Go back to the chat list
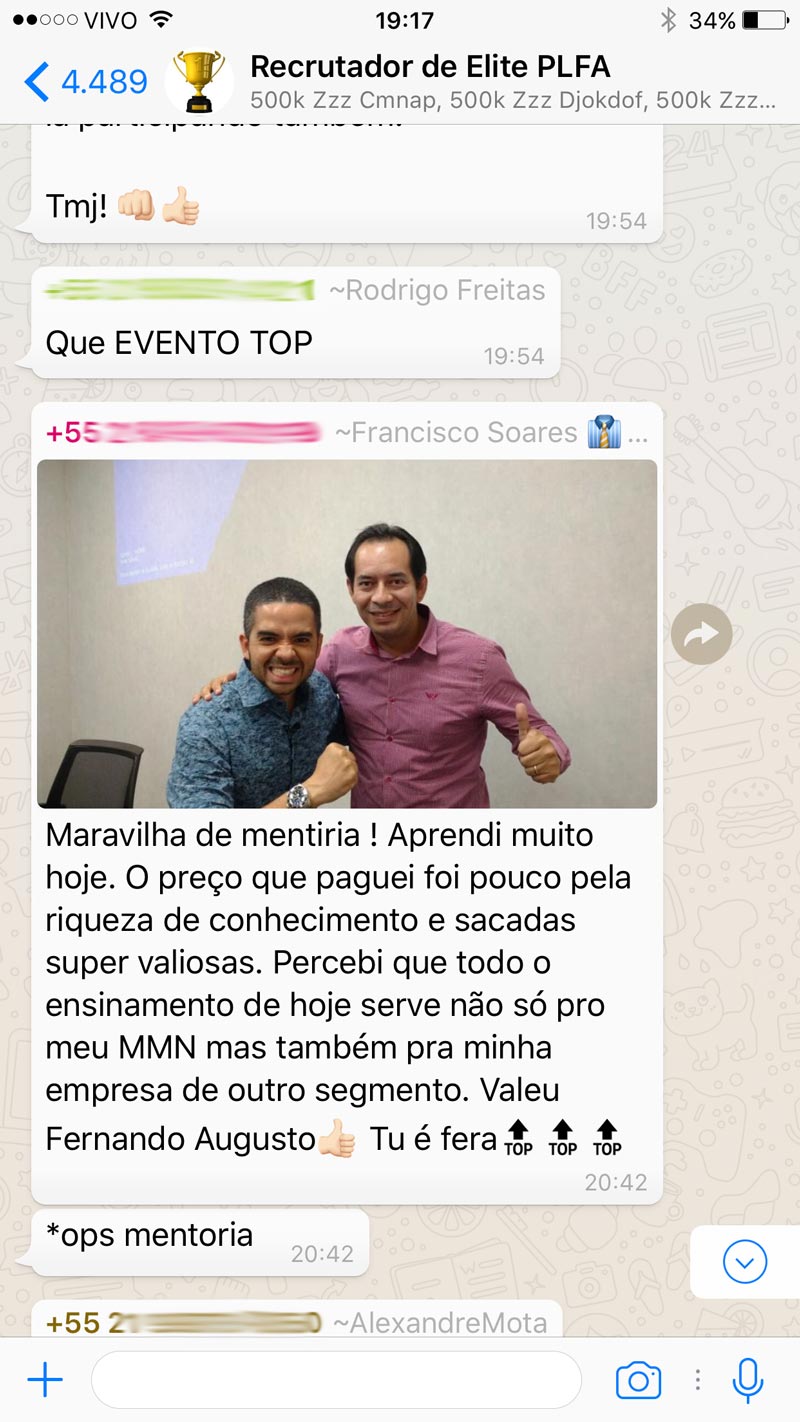 click(x=85, y=81)
